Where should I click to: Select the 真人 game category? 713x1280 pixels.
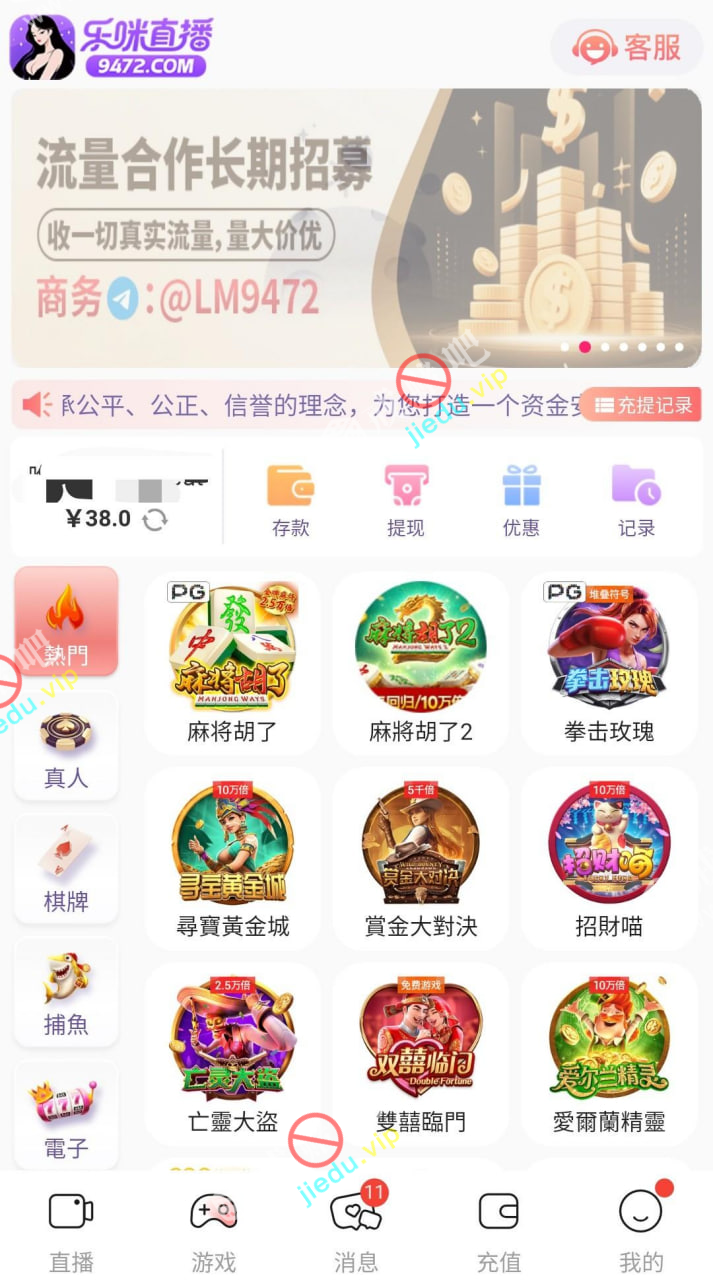[x=66, y=746]
